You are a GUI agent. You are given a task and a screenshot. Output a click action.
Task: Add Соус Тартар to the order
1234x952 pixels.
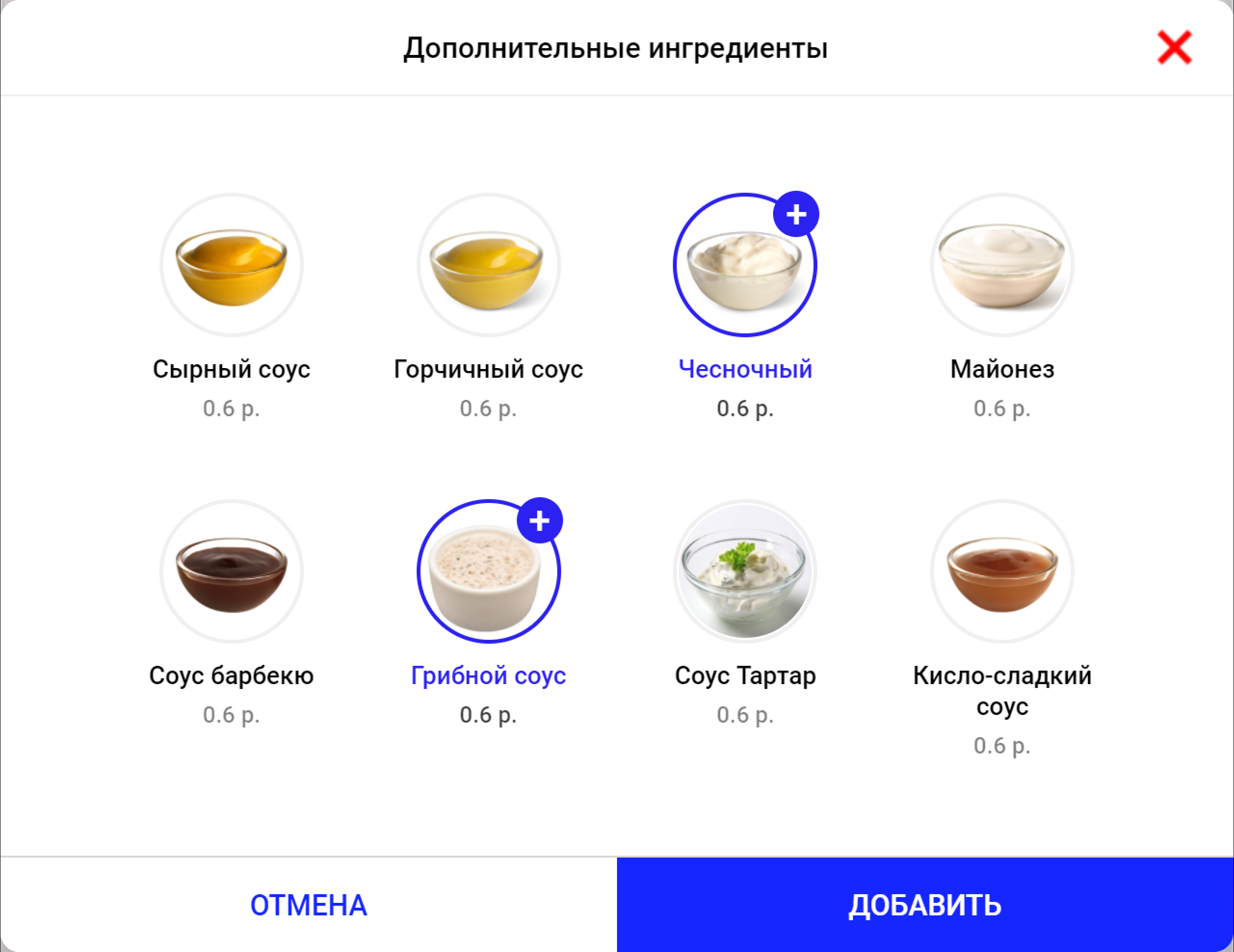(x=745, y=571)
